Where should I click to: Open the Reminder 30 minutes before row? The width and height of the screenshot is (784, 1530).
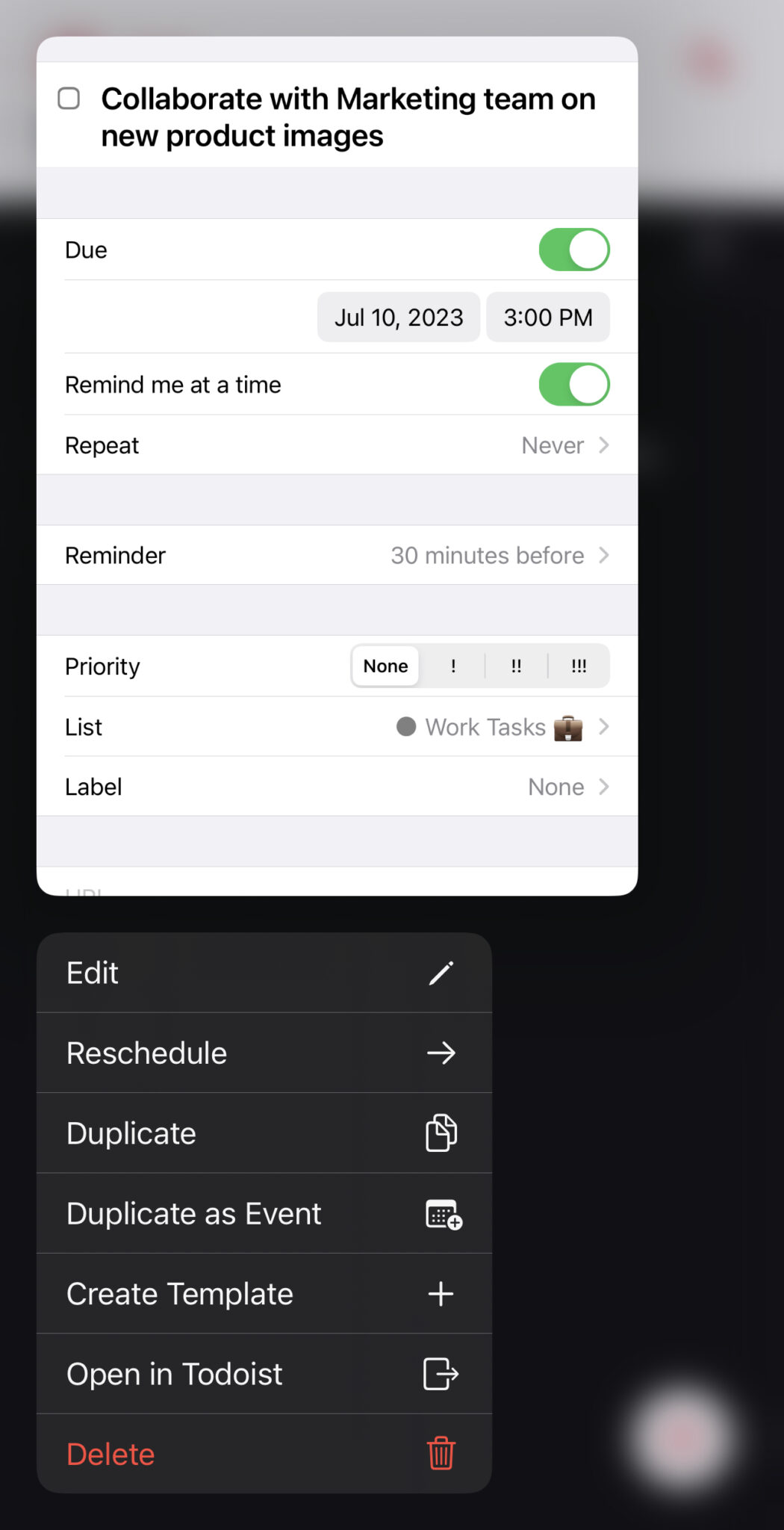coord(337,555)
